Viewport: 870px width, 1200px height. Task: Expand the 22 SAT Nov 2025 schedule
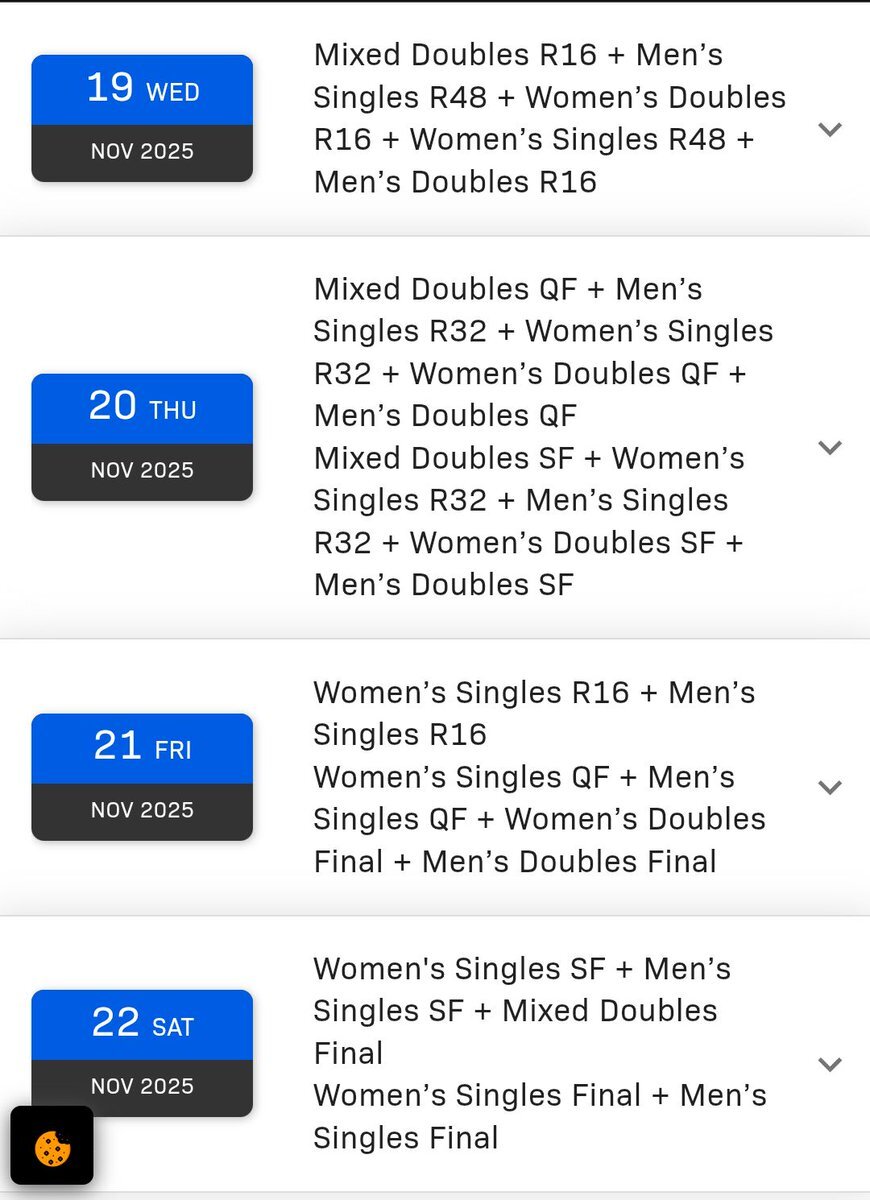[830, 1064]
